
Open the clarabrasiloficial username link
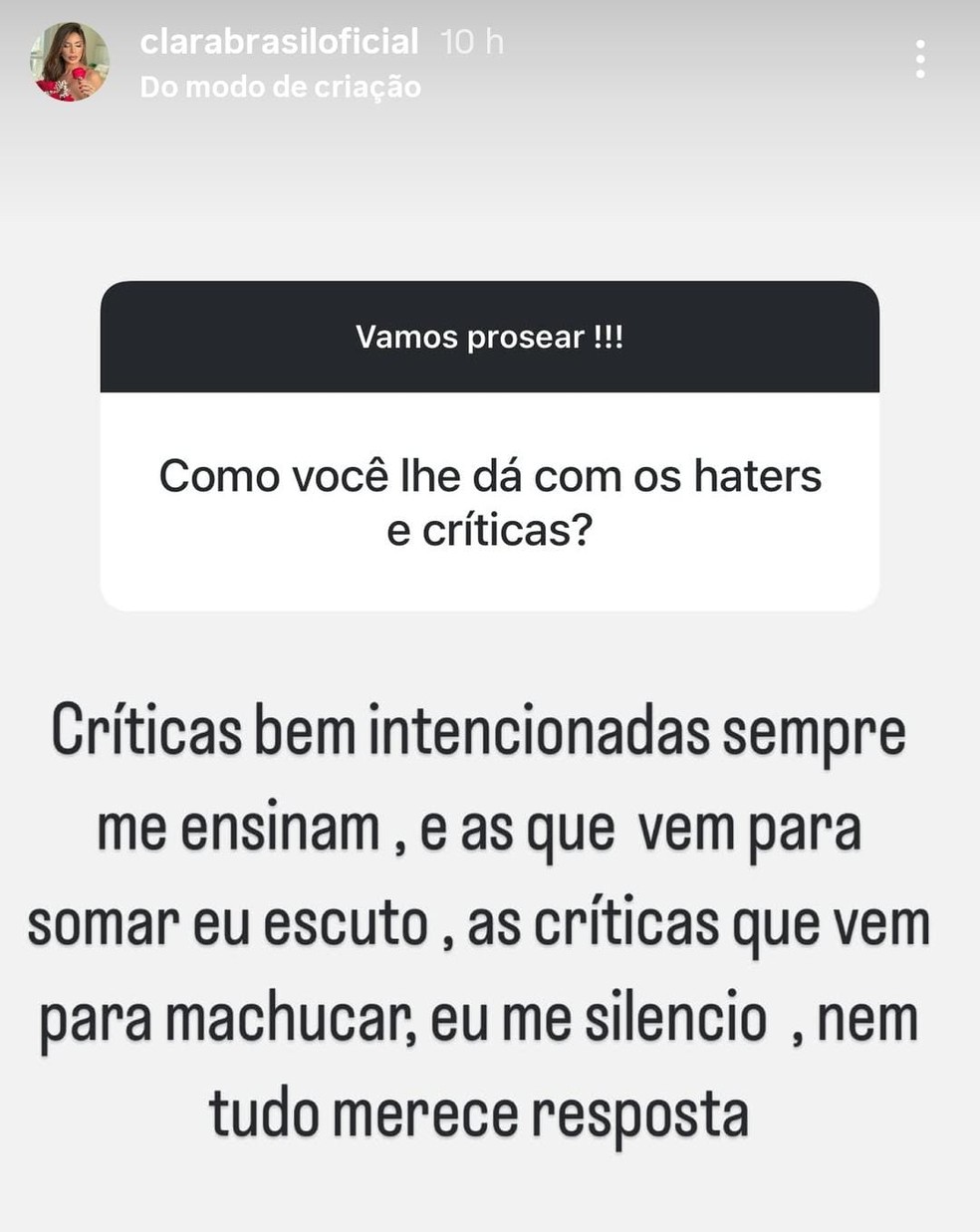coord(279,42)
